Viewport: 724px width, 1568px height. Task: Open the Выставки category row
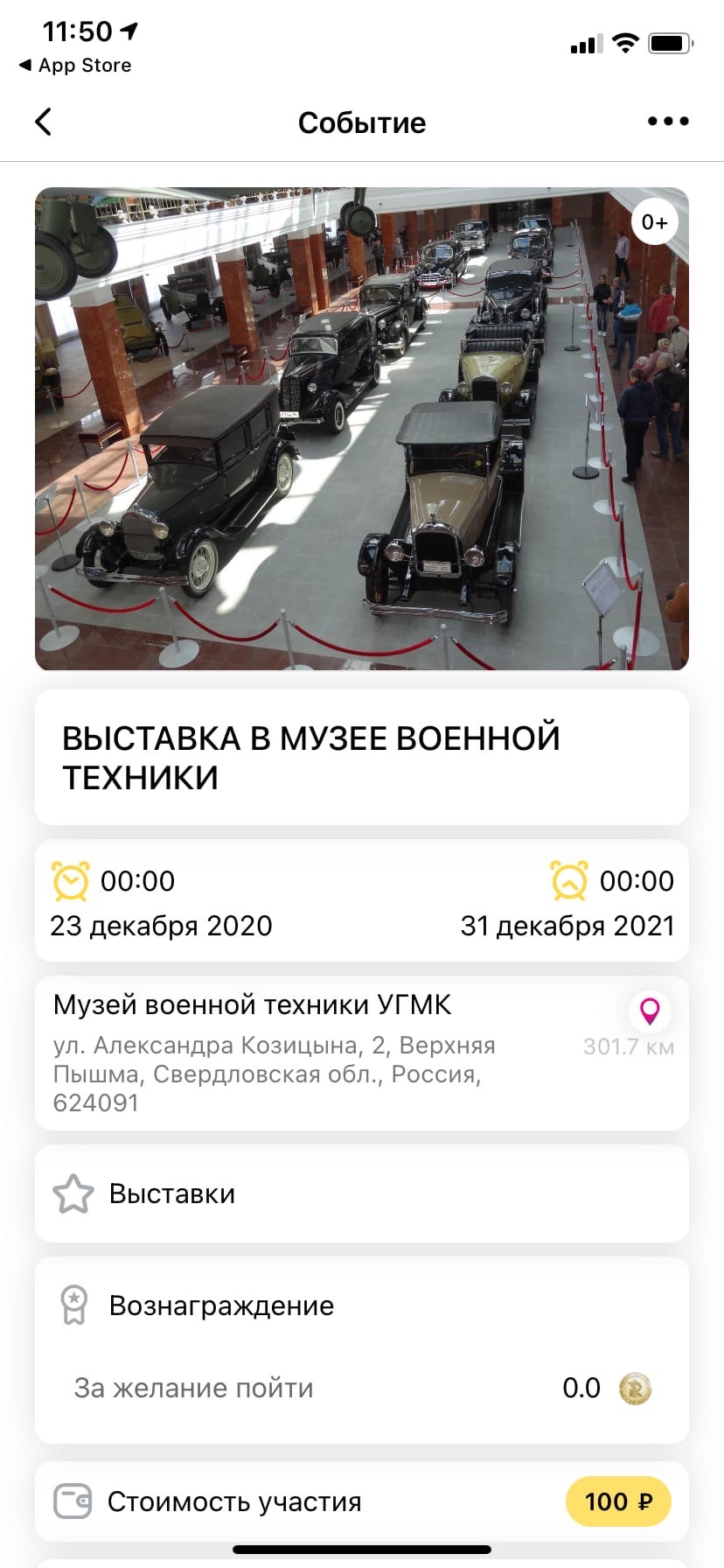click(362, 1193)
